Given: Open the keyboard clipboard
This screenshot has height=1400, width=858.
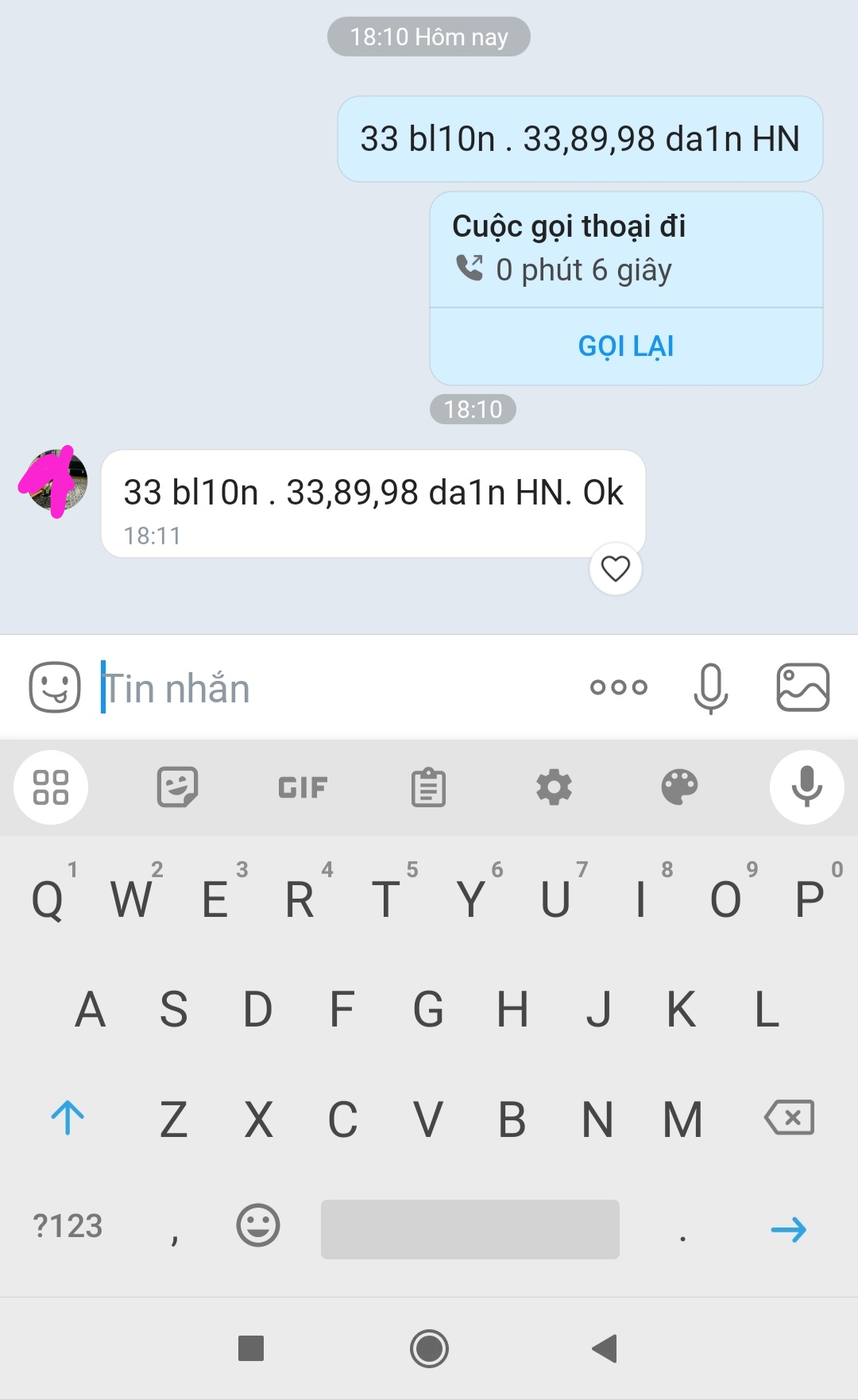Looking at the screenshot, I should 428,787.
